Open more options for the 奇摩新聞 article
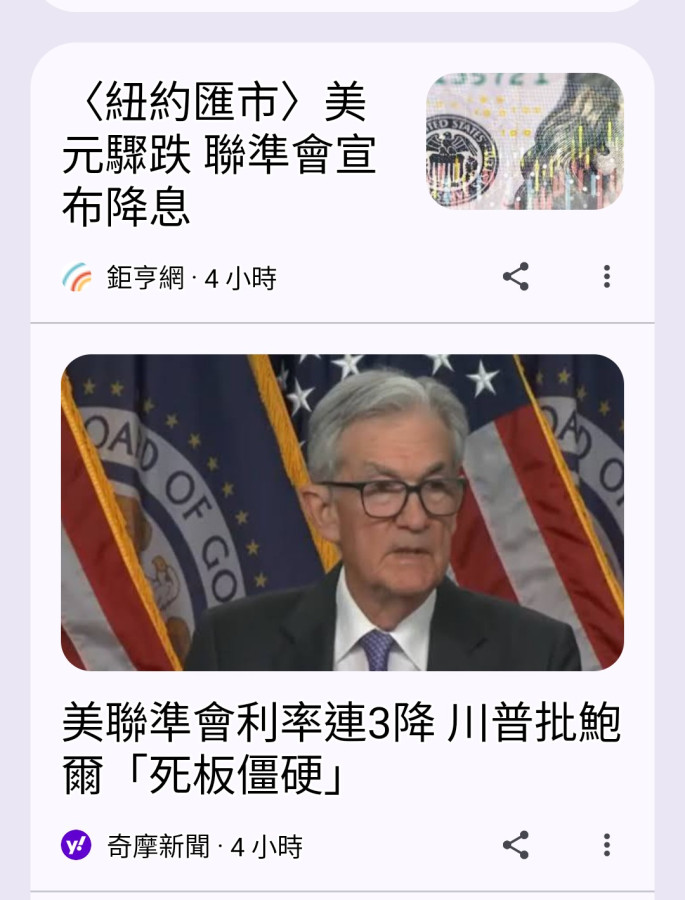The image size is (685, 900). tap(606, 845)
